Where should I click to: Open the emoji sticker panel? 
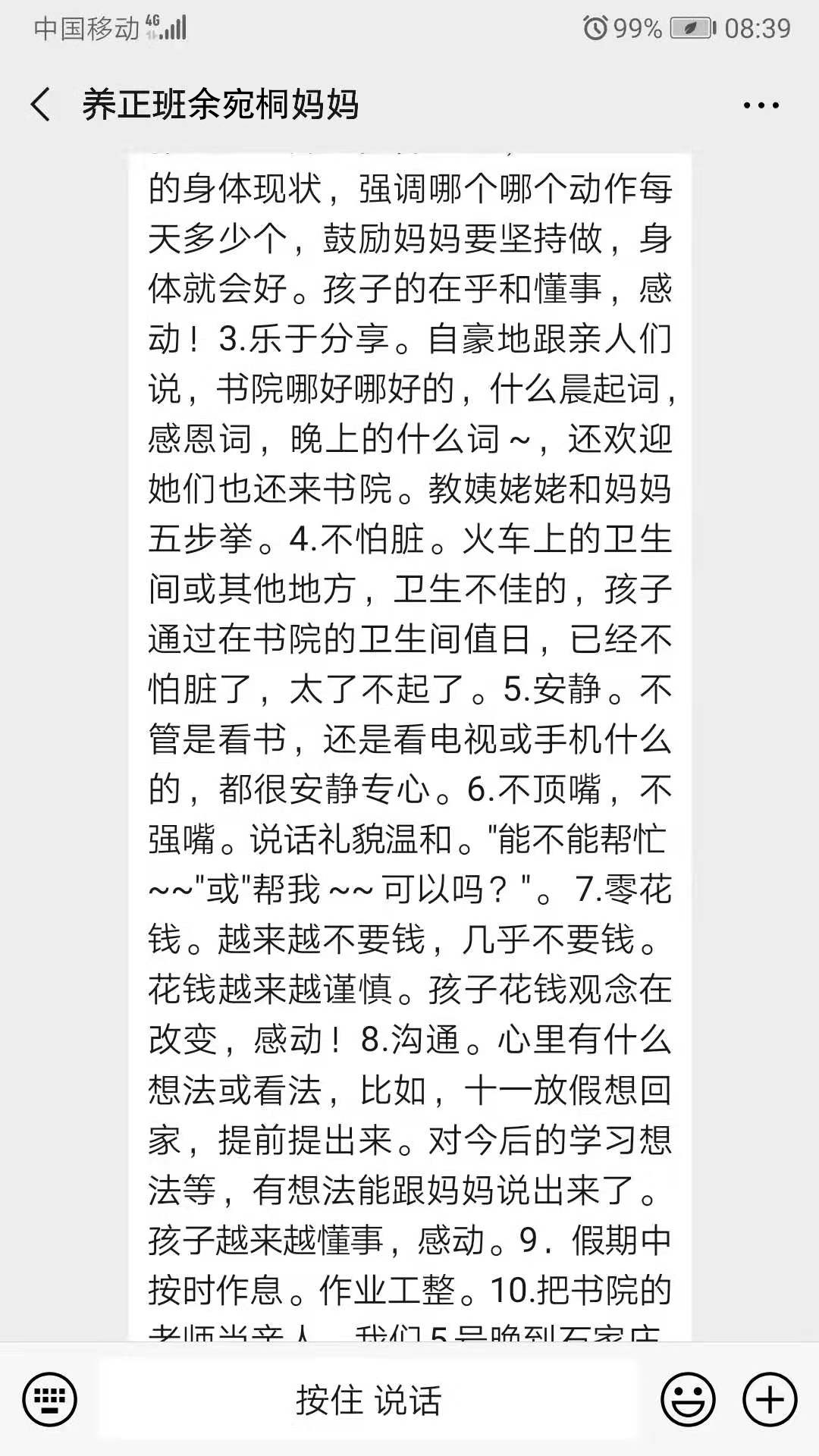[689, 1400]
